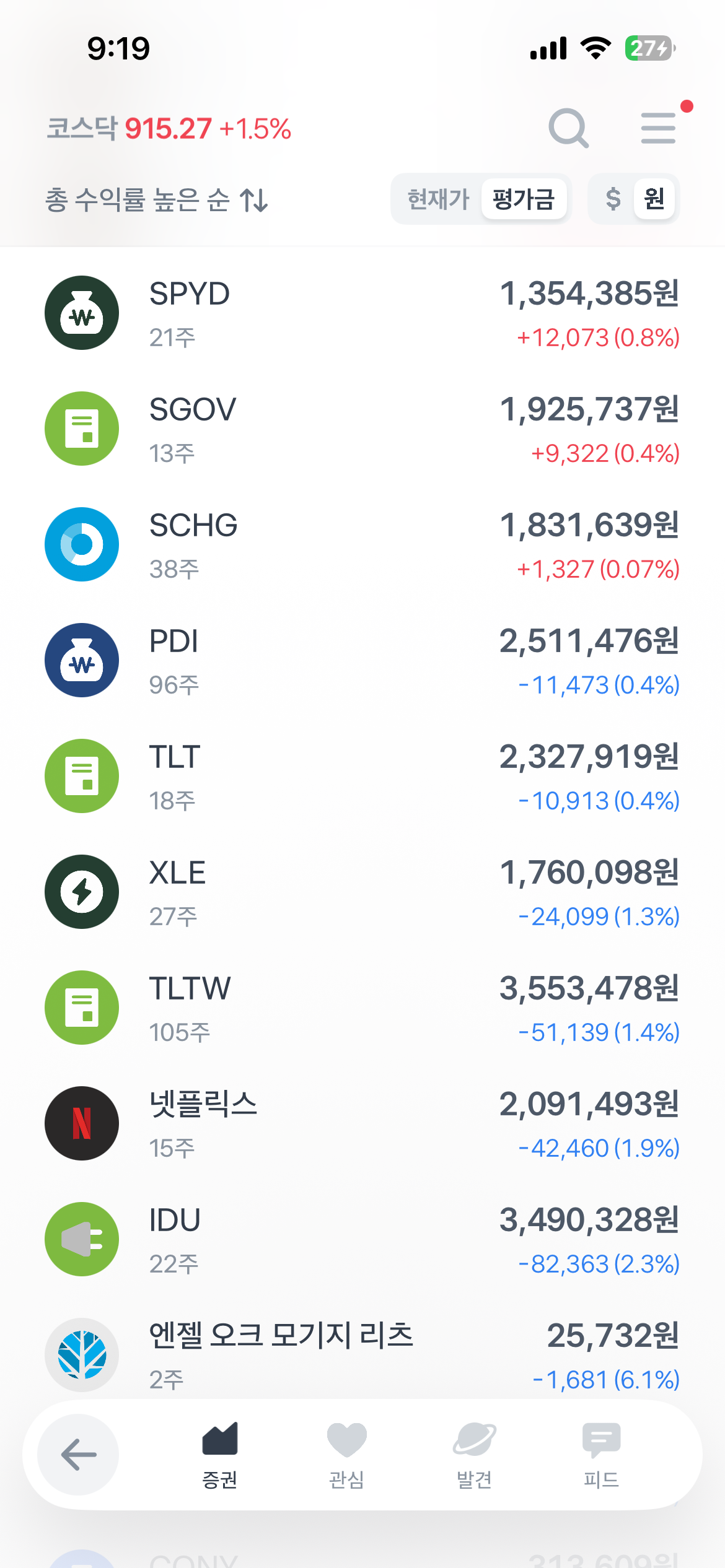
Task: Open the SGOV holding
Action: 362,429
